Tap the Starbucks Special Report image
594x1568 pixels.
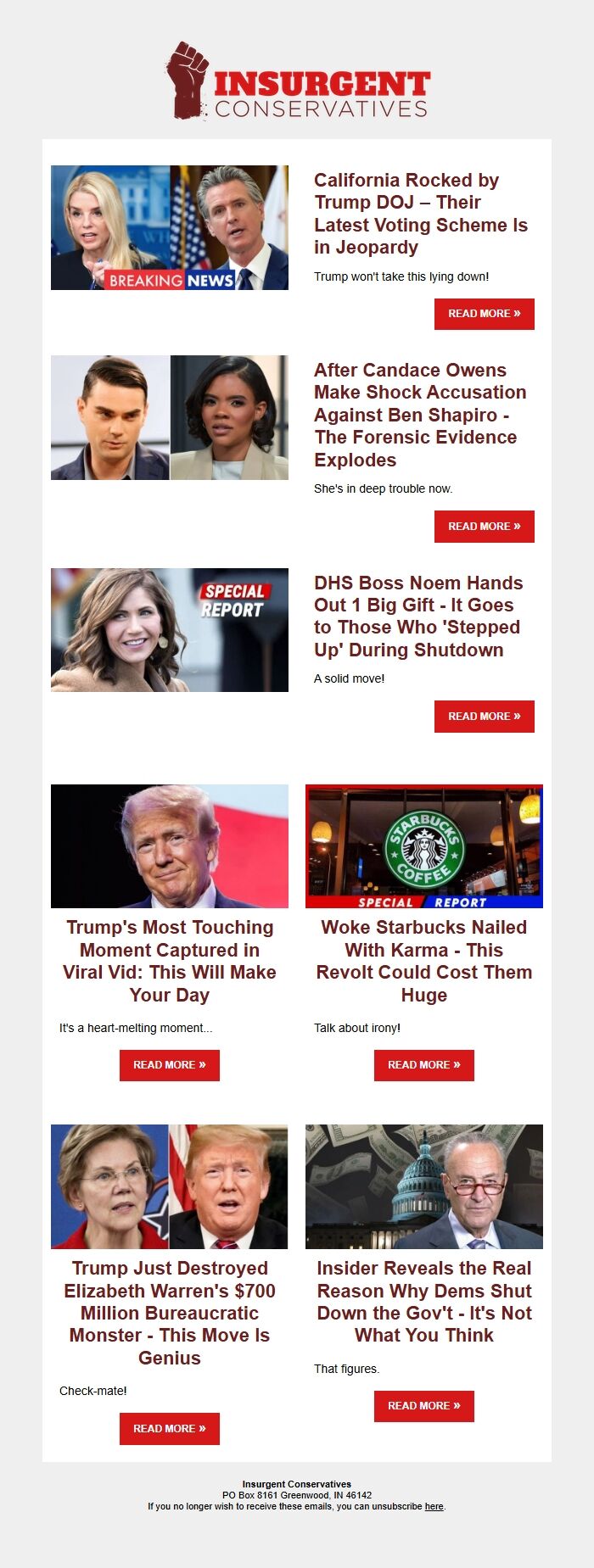[424, 846]
